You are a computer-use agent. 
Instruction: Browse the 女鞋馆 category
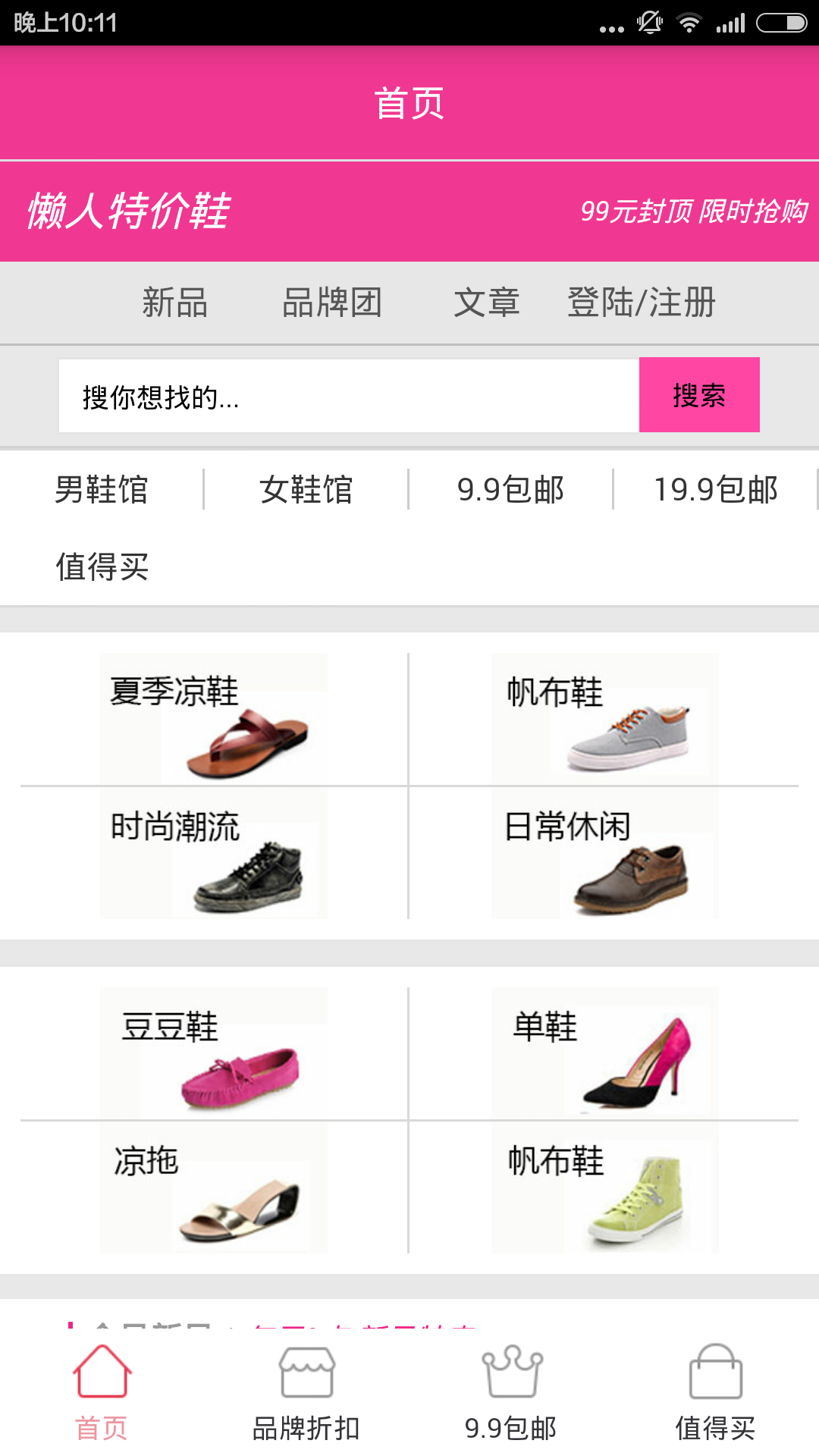point(306,489)
